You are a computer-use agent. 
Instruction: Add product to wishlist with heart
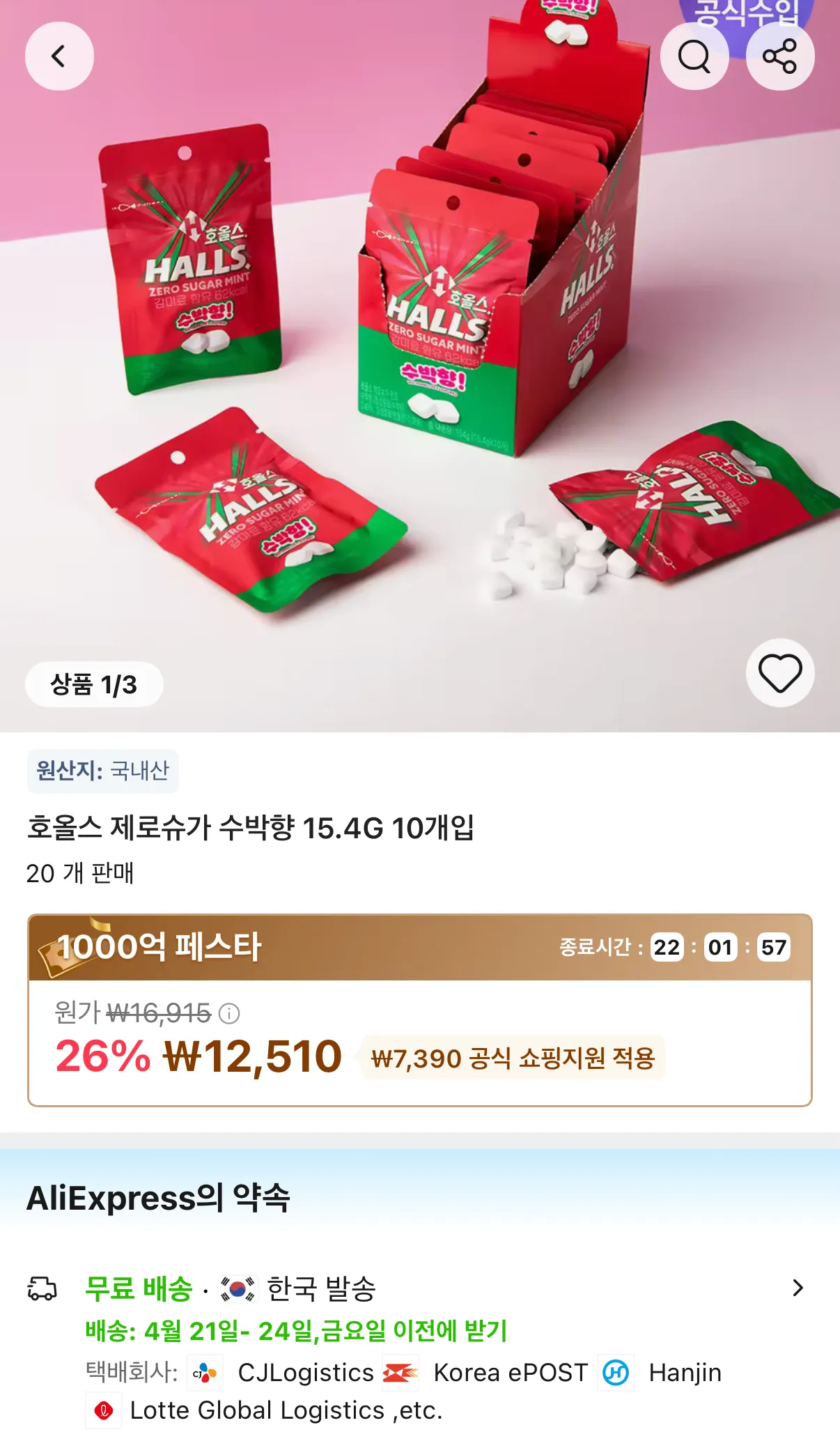[779, 673]
